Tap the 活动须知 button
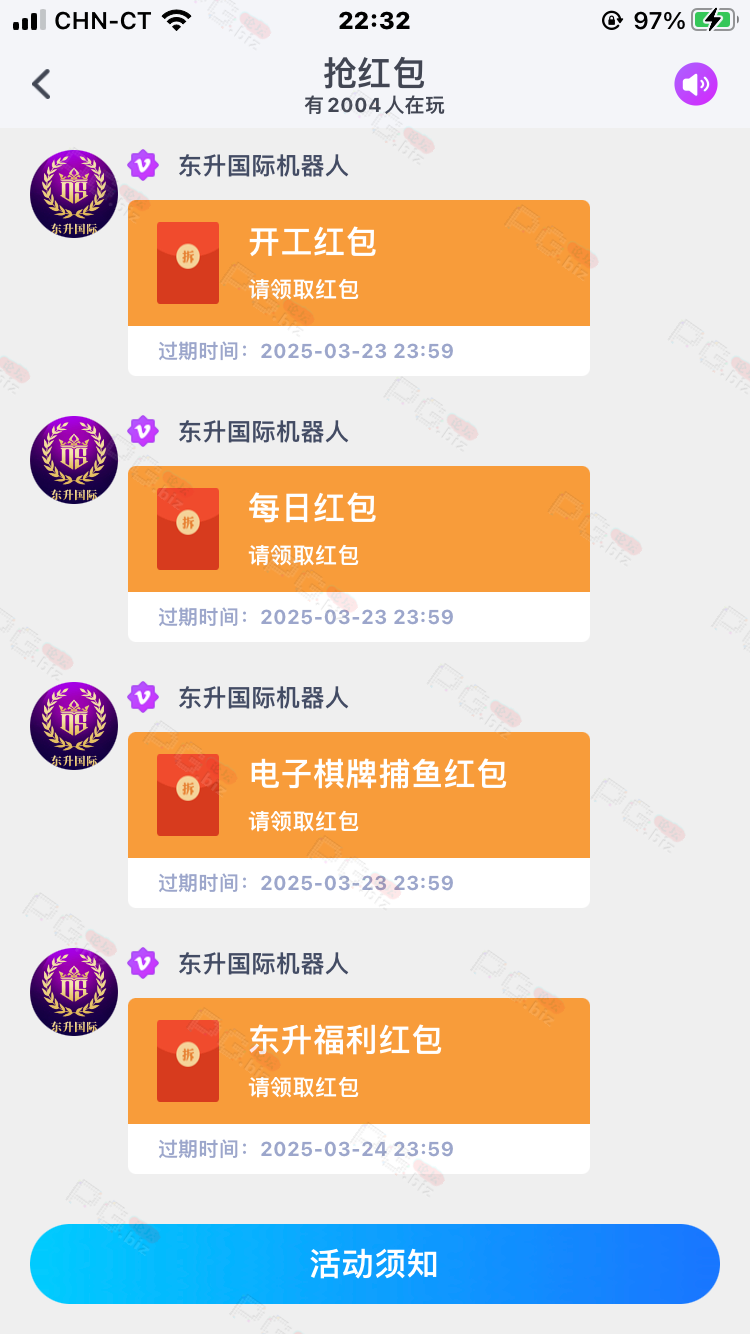750x1334 pixels. 375,1264
